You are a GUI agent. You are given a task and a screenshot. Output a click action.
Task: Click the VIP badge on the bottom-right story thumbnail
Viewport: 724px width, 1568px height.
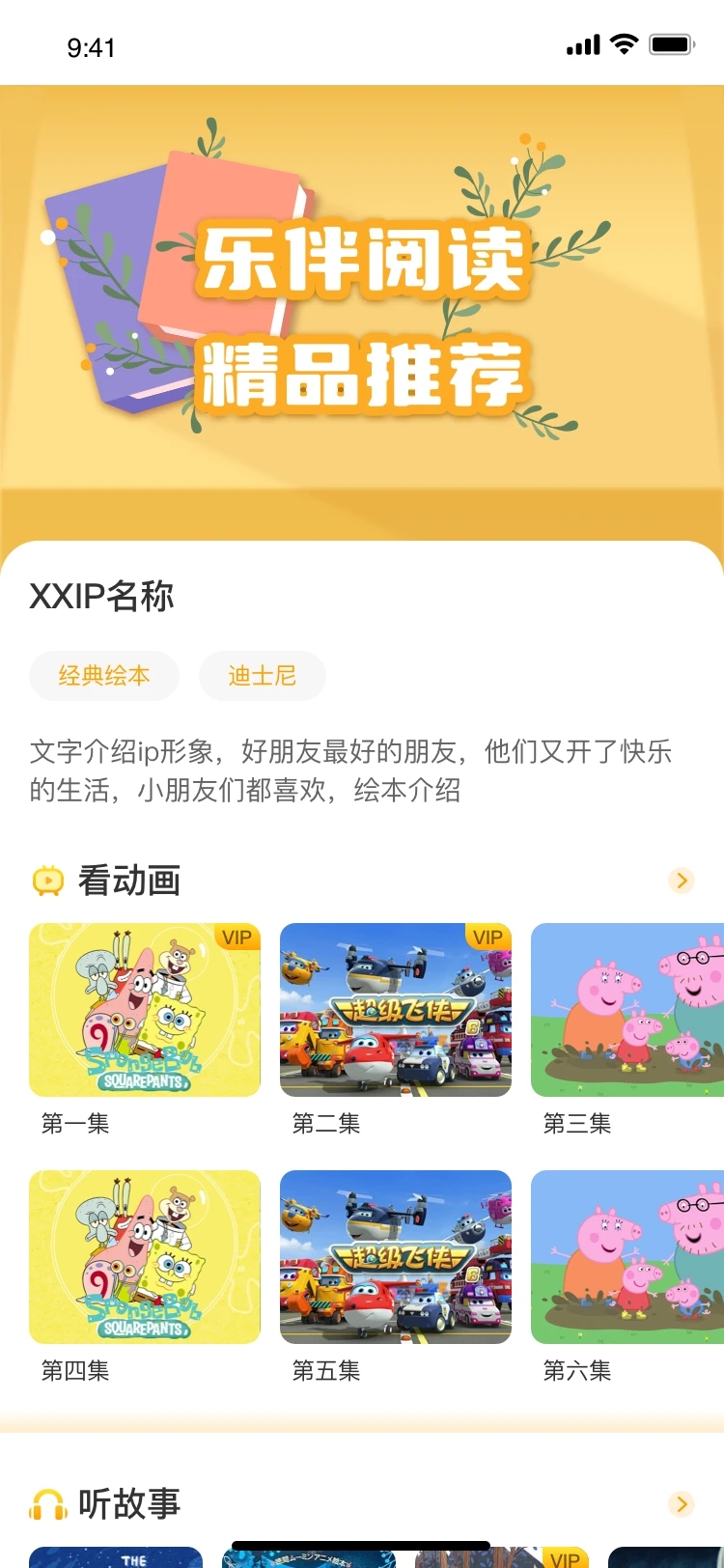564,1556
